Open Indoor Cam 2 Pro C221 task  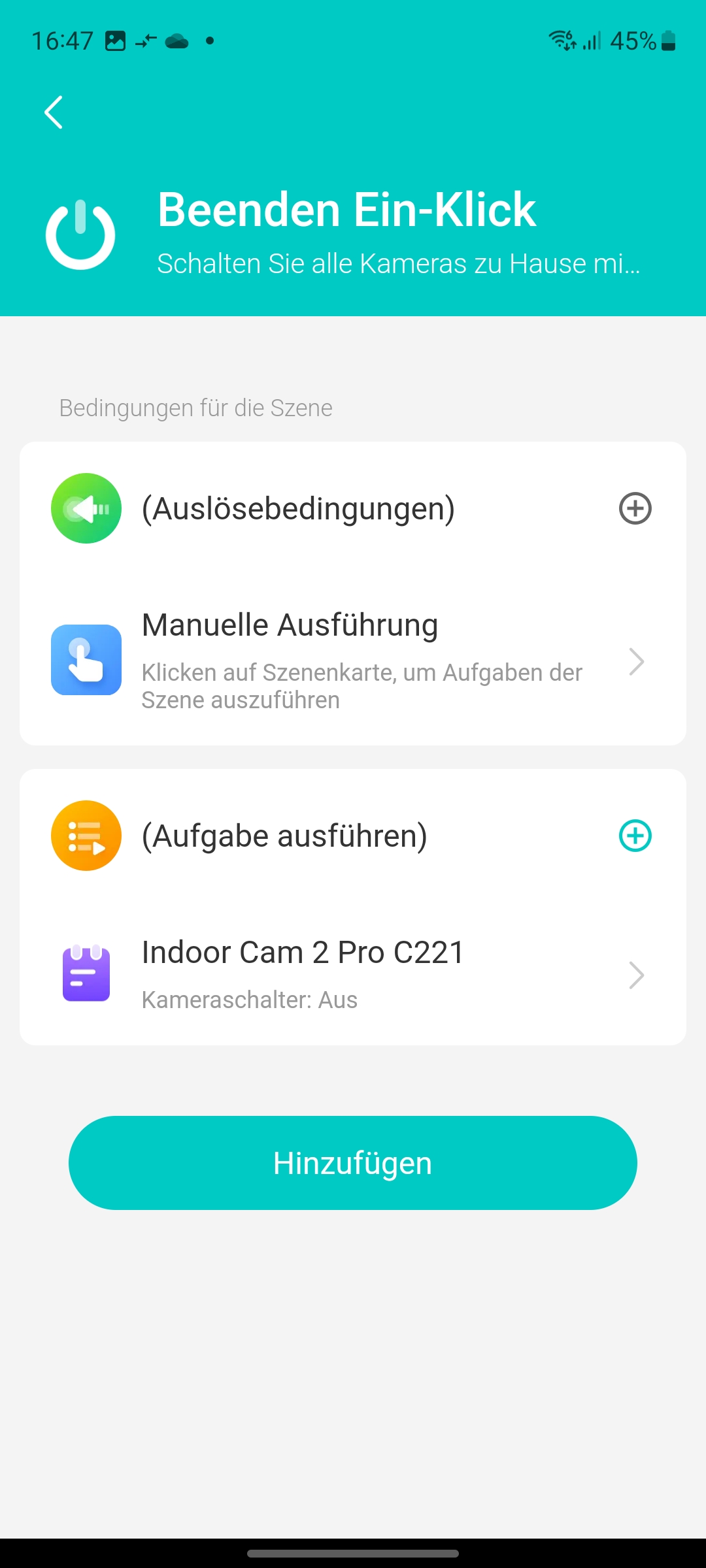[353, 975]
